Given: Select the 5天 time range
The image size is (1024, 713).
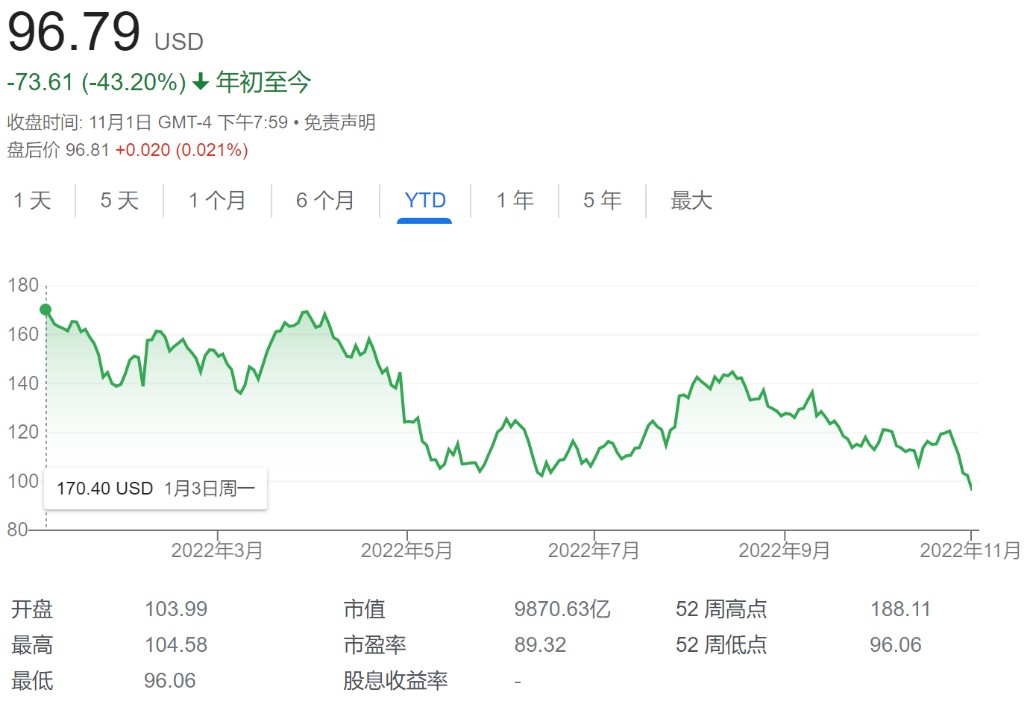Looking at the screenshot, I should pyautogui.click(x=119, y=200).
